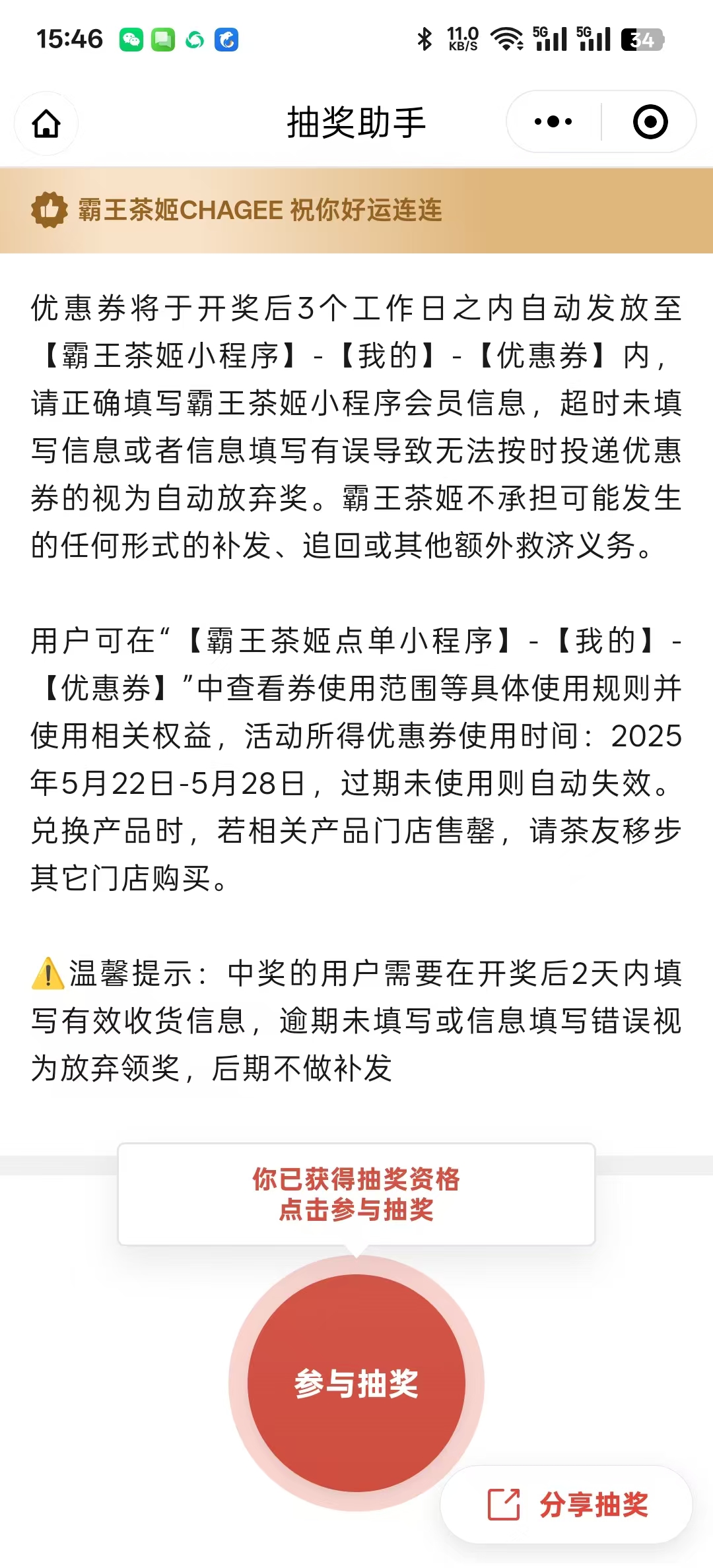Open the three-dot more options menu
The width and height of the screenshot is (713, 1568).
[x=553, y=122]
